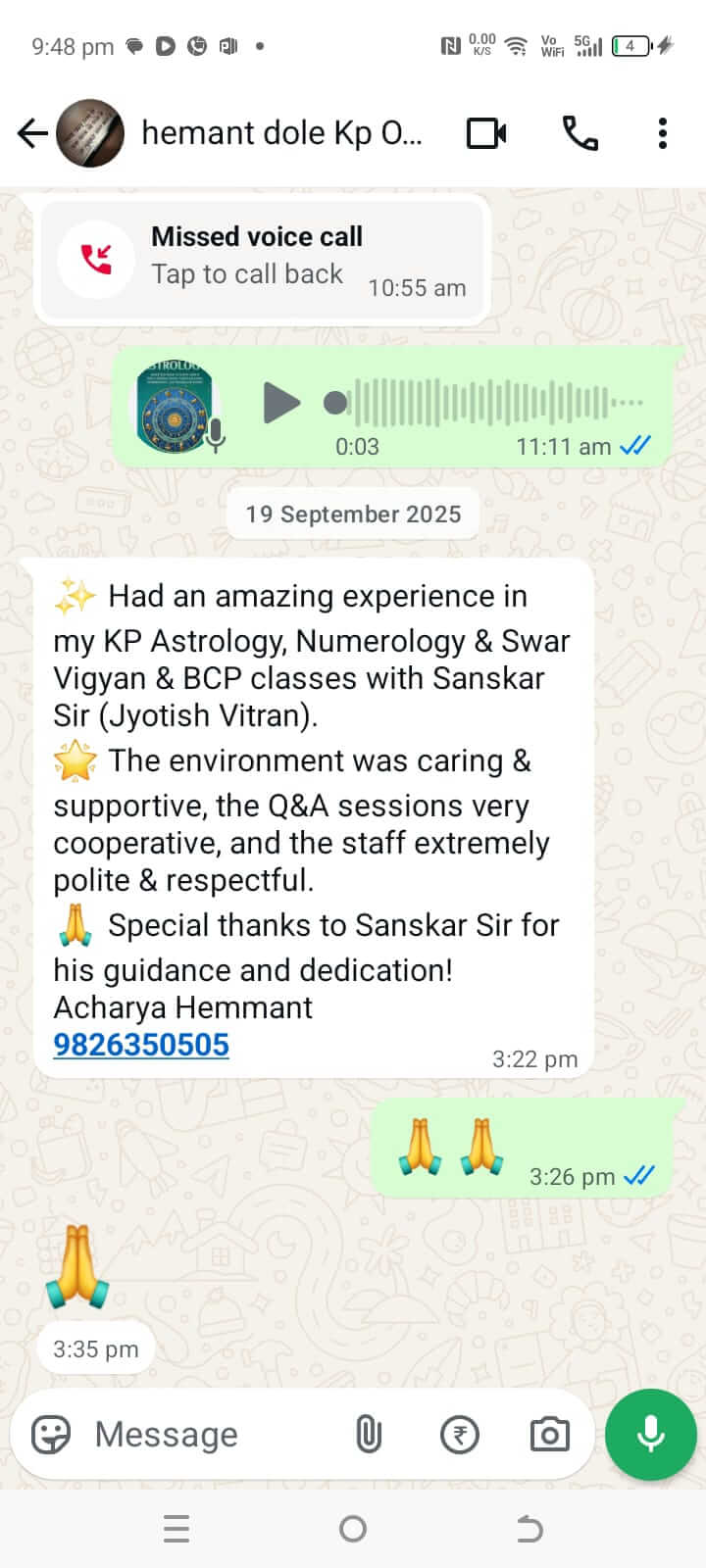The width and height of the screenshot is (706, 1568).
Task: Open the rupee payment option
Action: [x=459, y=1435]
